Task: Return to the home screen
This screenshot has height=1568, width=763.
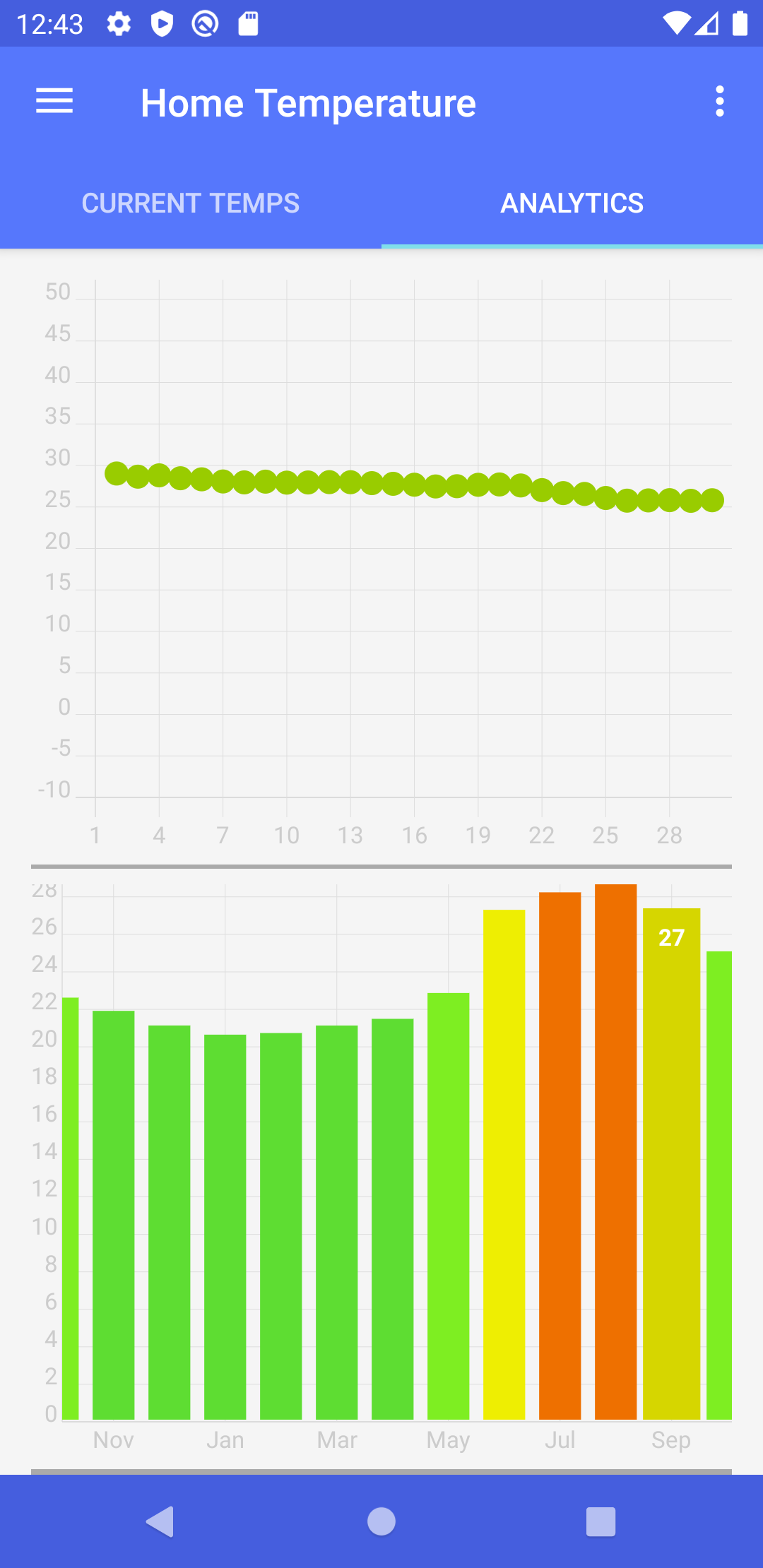Action: (381, 1521)
